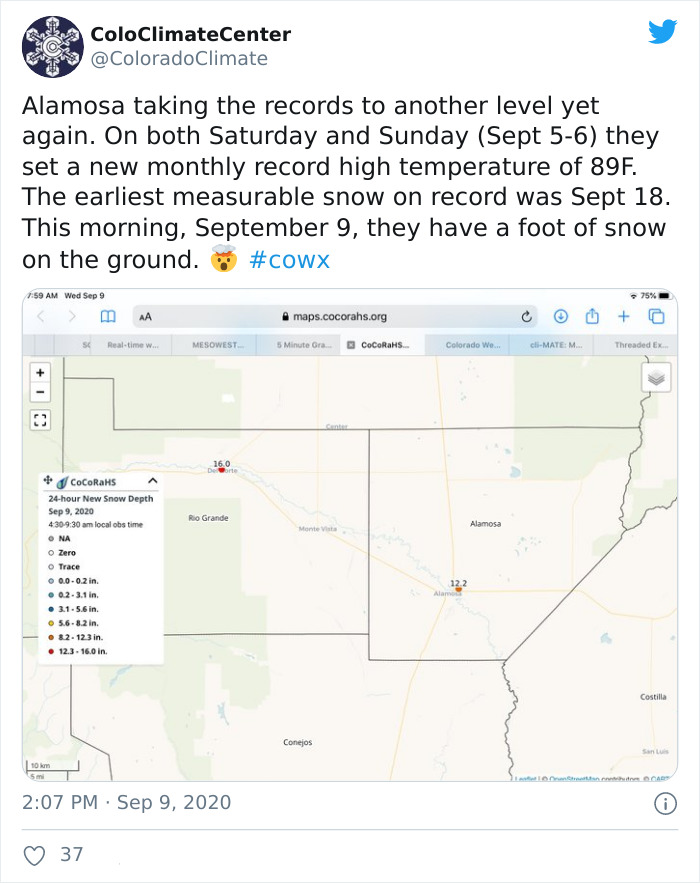The height and width of the screenshot is (883, 700).
Task: Open the ColoClimateCenter account name
Action: 190,34
